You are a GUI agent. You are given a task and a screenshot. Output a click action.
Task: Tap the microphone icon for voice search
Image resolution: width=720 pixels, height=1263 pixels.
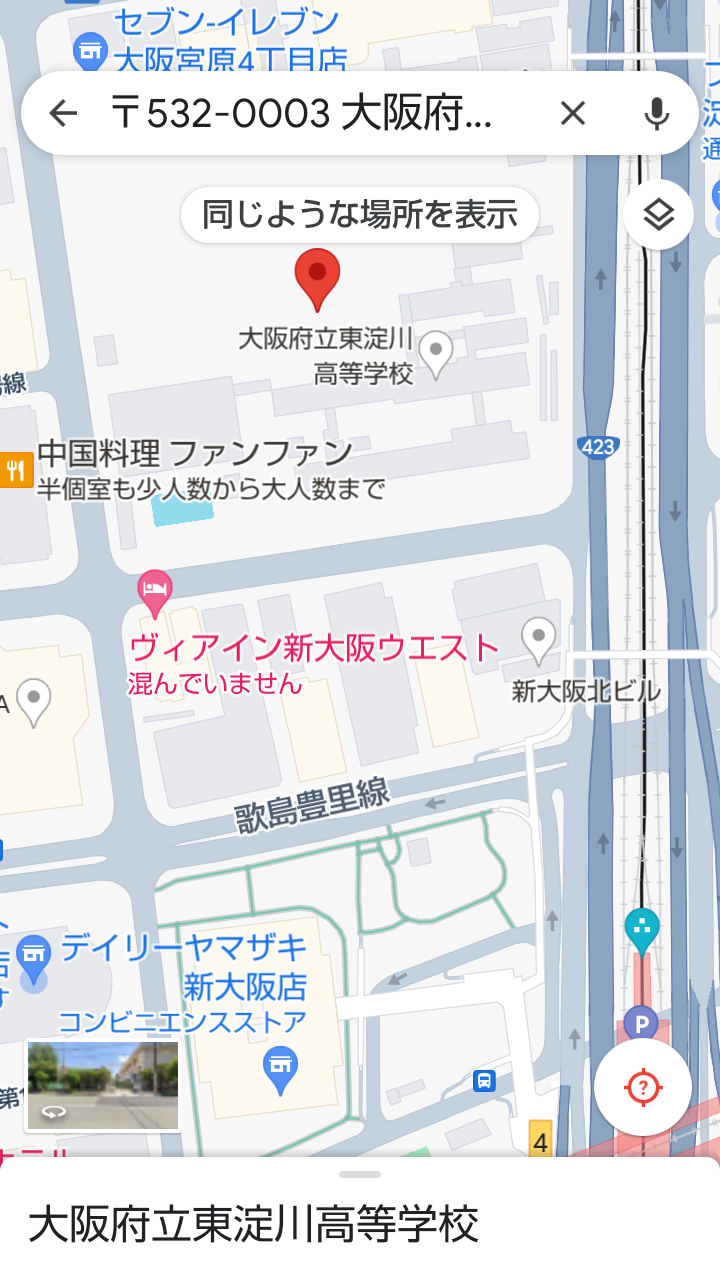coord(657,113)
